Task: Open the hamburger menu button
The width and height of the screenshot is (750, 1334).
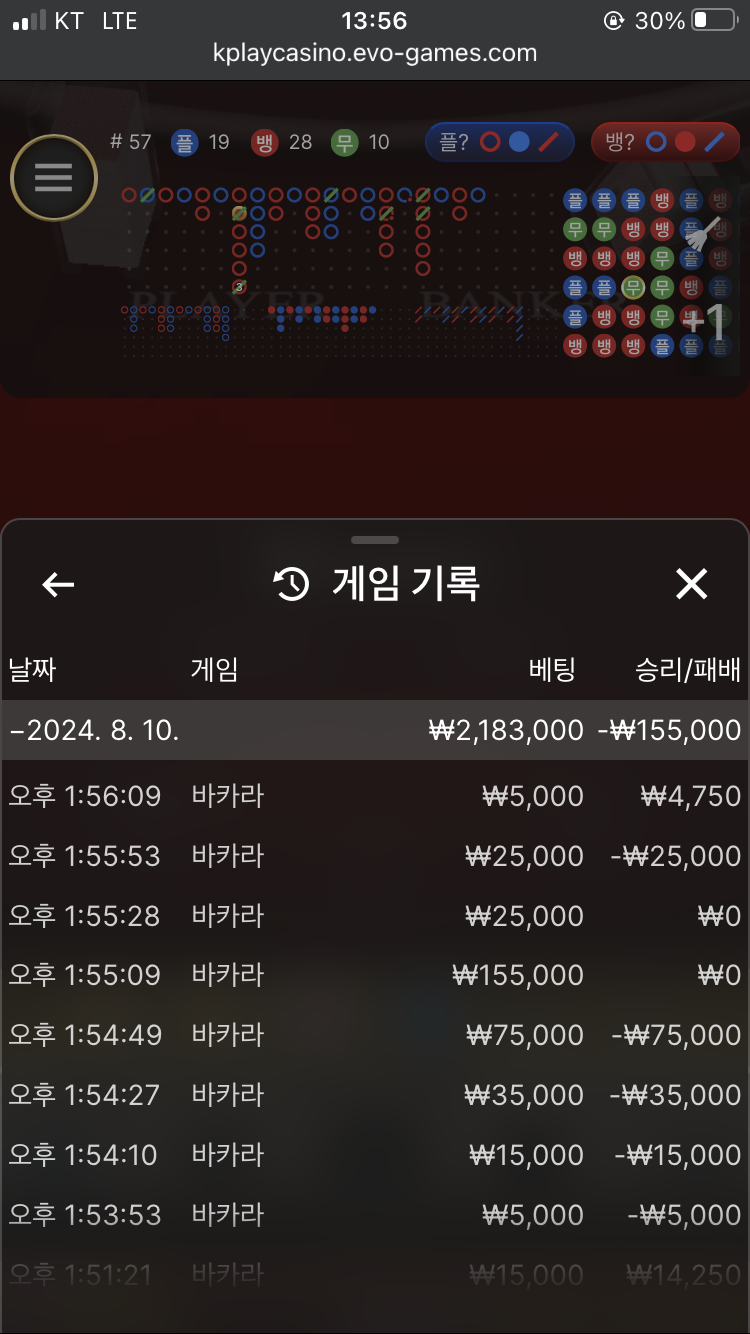Action: click(x=53, y=179)
